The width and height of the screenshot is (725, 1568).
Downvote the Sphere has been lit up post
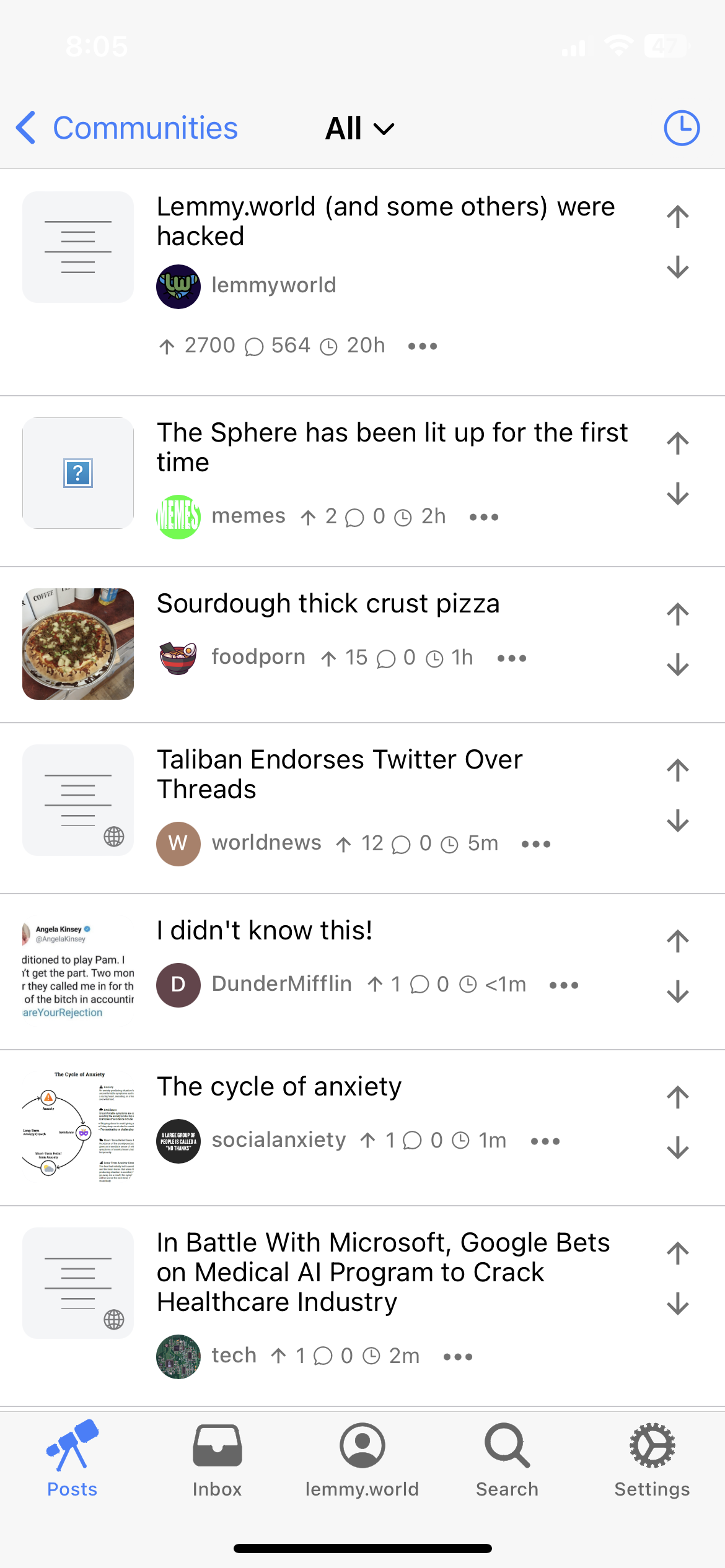(677, 494)
